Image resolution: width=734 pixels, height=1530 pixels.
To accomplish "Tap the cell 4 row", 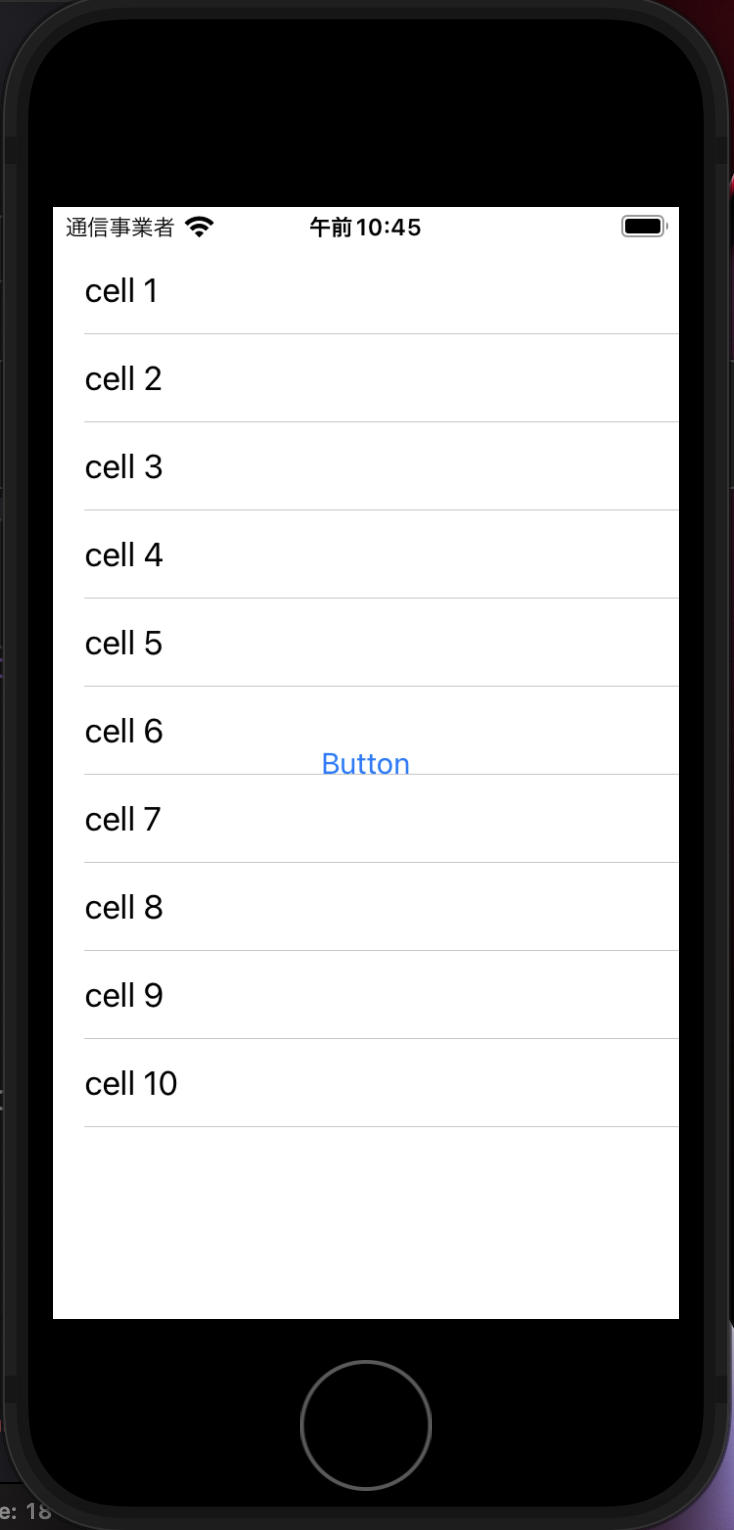I will tap(366, 554).
